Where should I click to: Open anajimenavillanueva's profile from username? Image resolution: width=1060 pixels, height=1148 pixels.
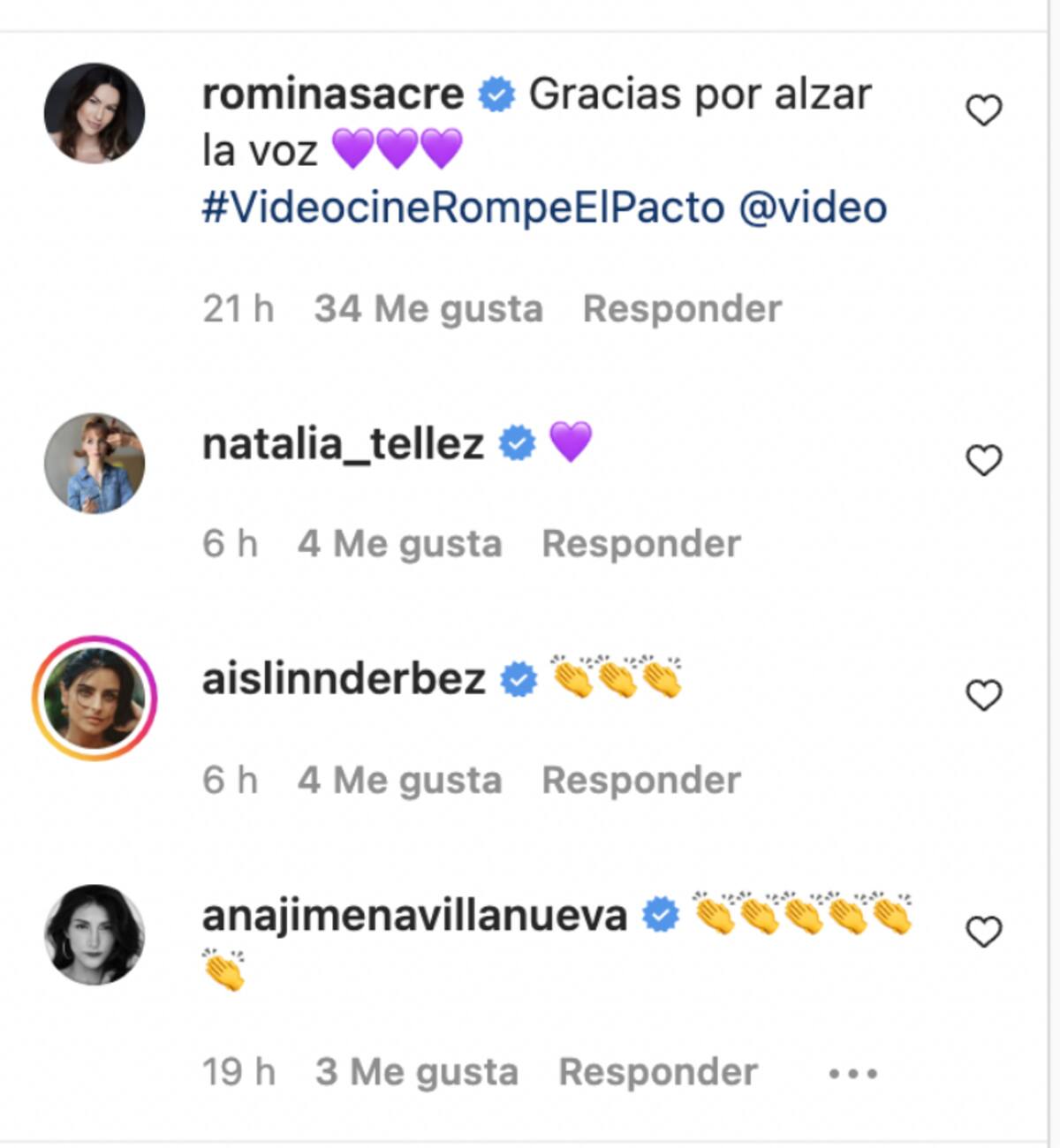click(414, 915)
